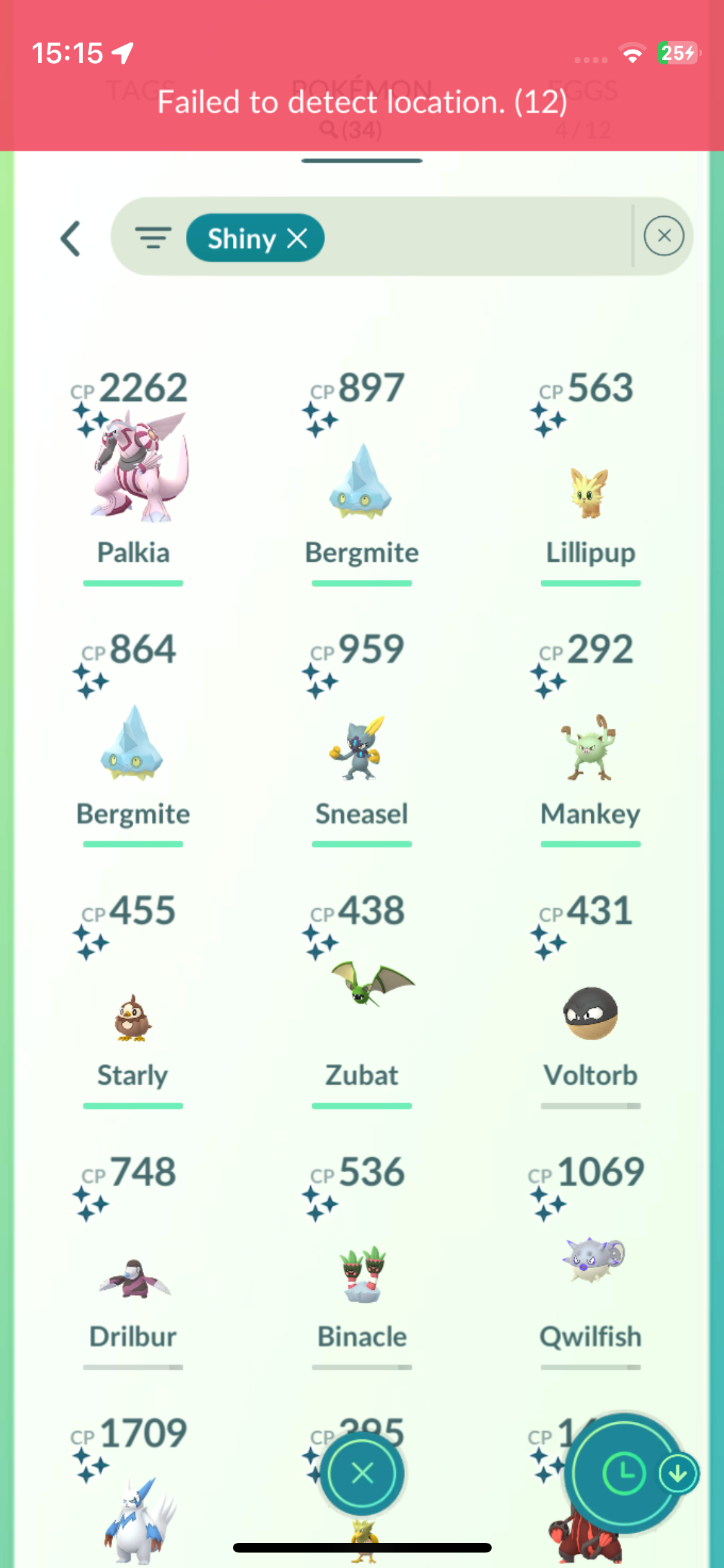View Sneasel CP 959
Viewport: 724px width, 1568px height.
tap(362, 747)
